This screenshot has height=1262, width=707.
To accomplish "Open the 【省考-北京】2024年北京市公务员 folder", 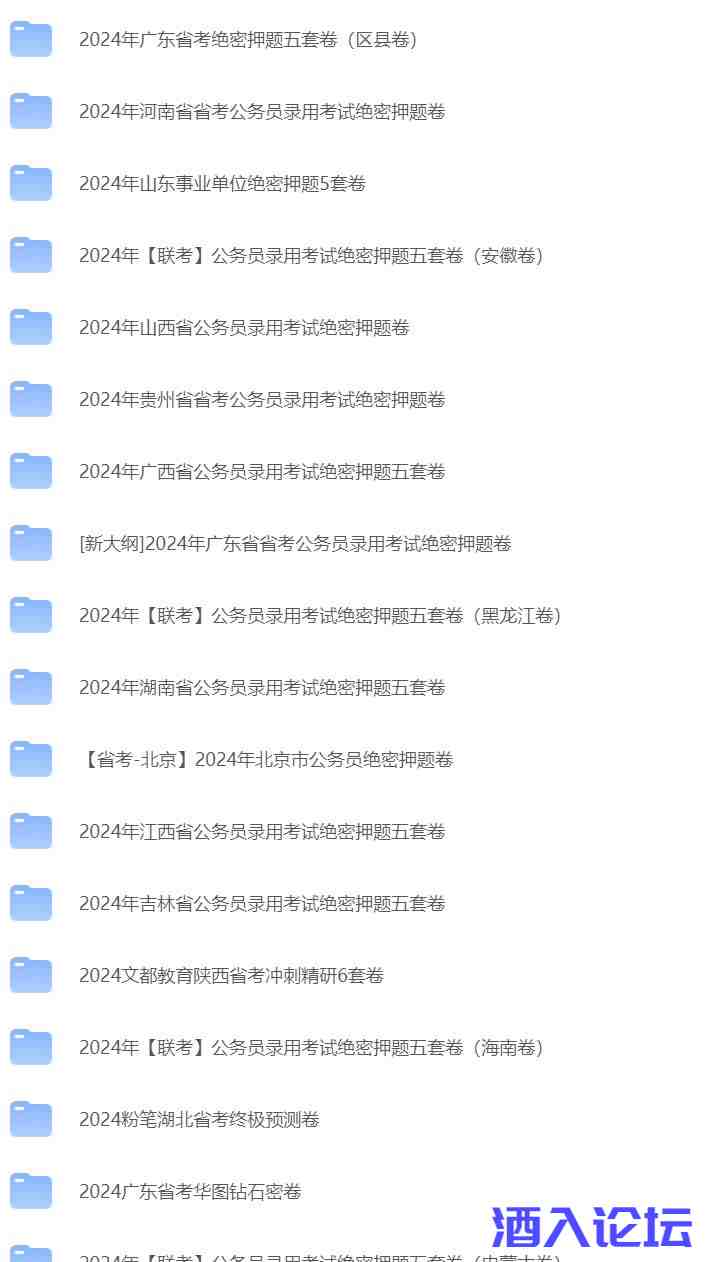I will pos(266,760).
